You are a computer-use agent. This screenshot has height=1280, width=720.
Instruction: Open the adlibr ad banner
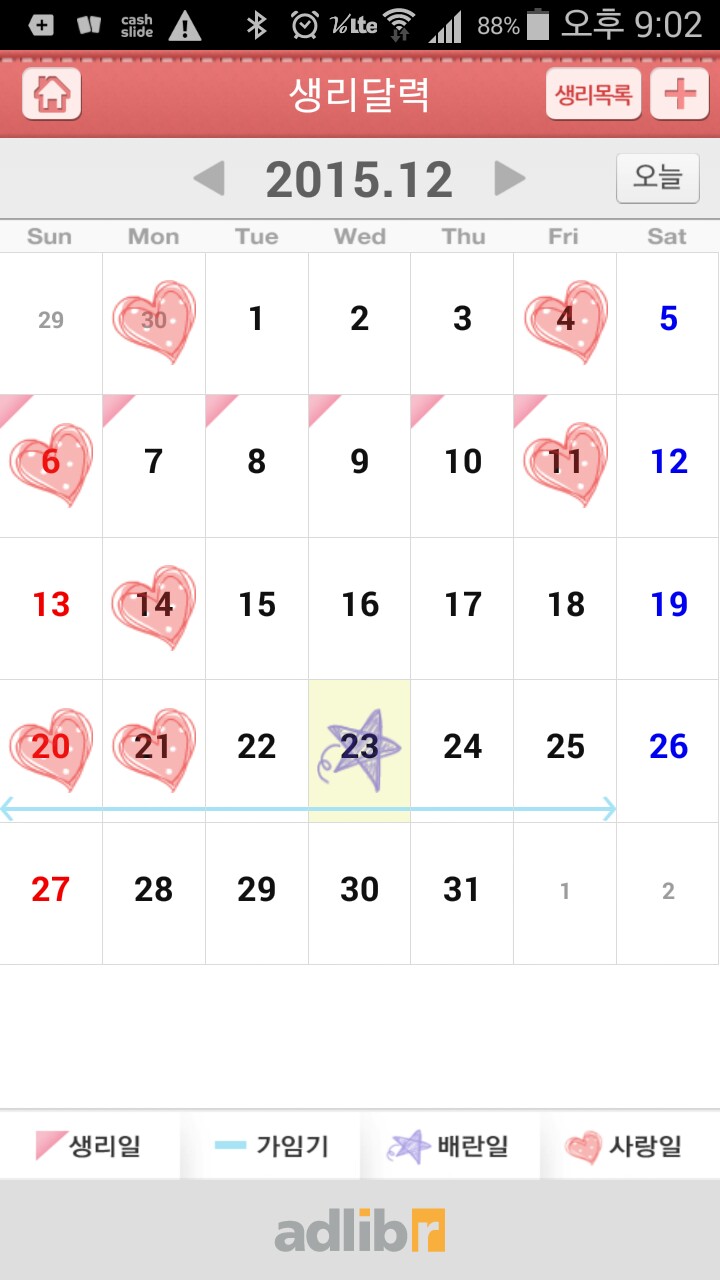[360, 1230]
